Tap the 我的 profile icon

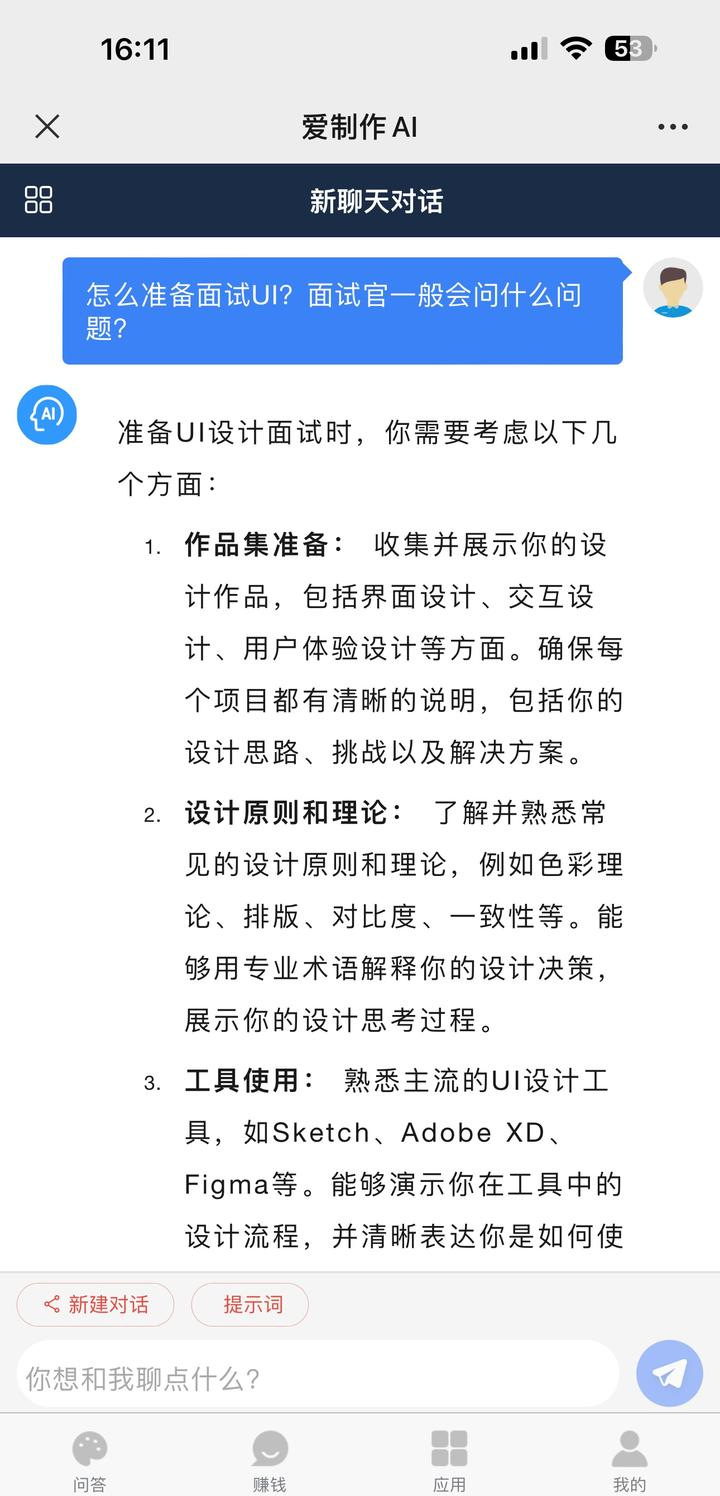pos(629,1448)
